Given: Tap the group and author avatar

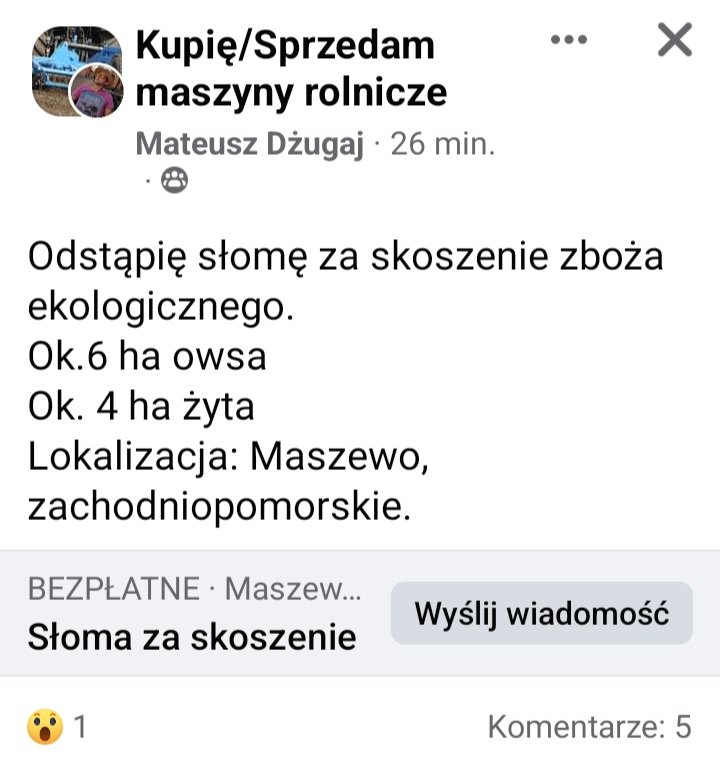Looking at the screenshot, I should point(77,72).
